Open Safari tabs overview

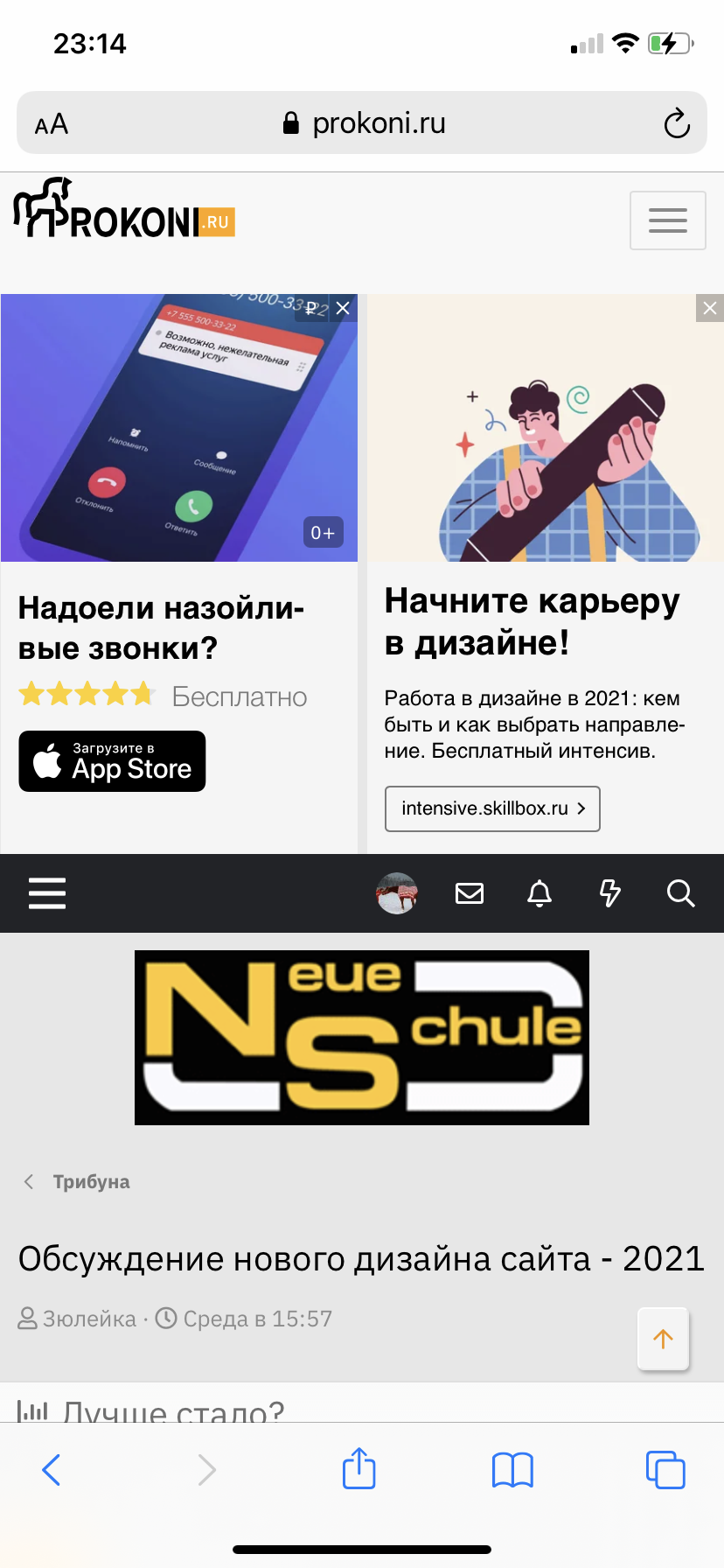(665, 1469)
